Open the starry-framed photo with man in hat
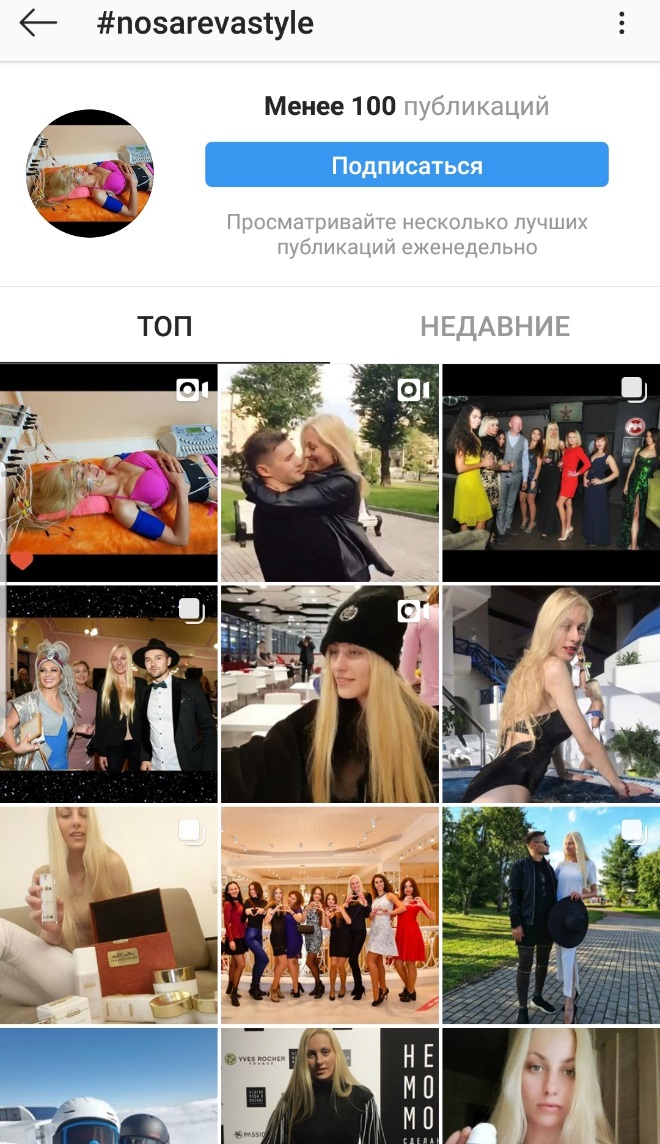This screenshot has height=1144, width=660. pyautogui.click(x=108, y=694)
